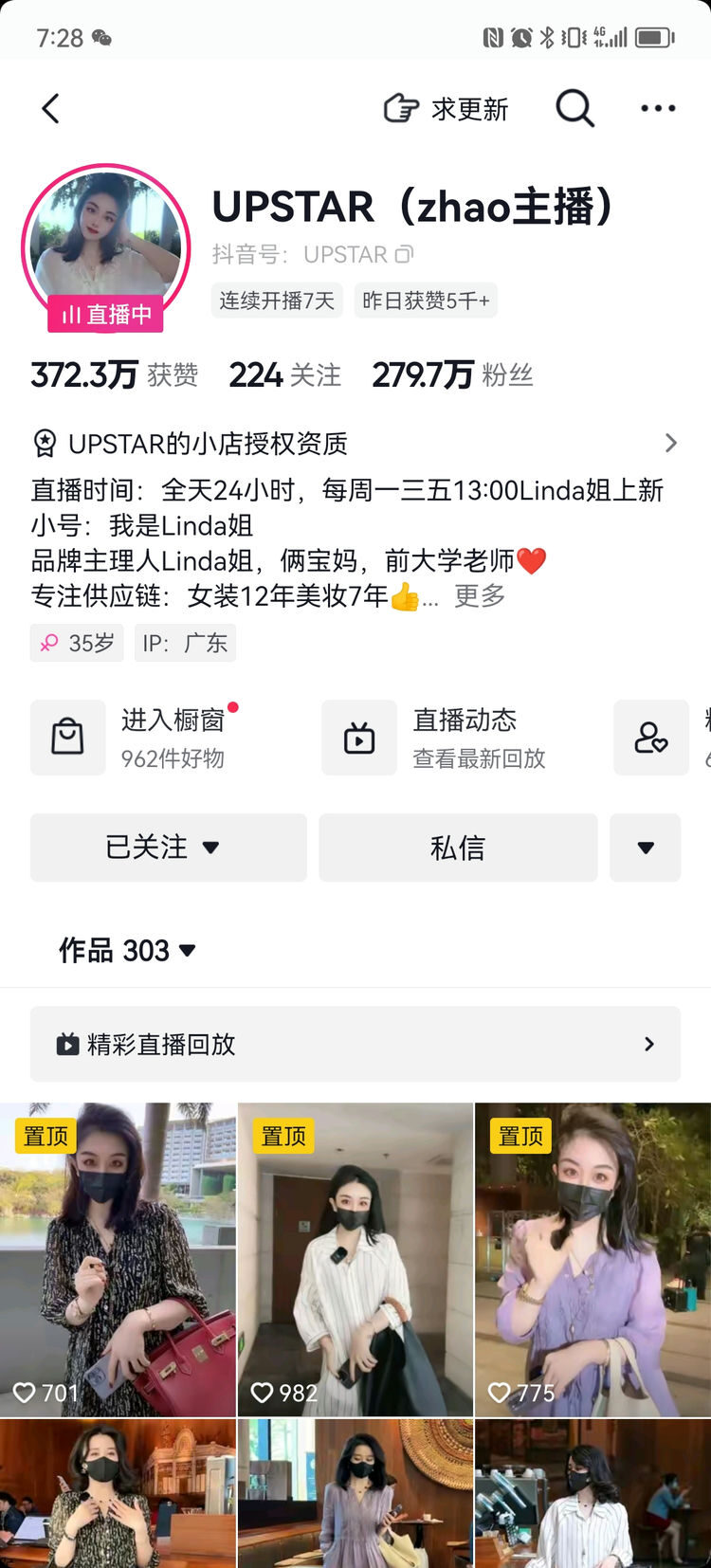The image size is (711, 1568).
Task: Open the dropdown arrow right of 私信
Action: tap(646, 848)
